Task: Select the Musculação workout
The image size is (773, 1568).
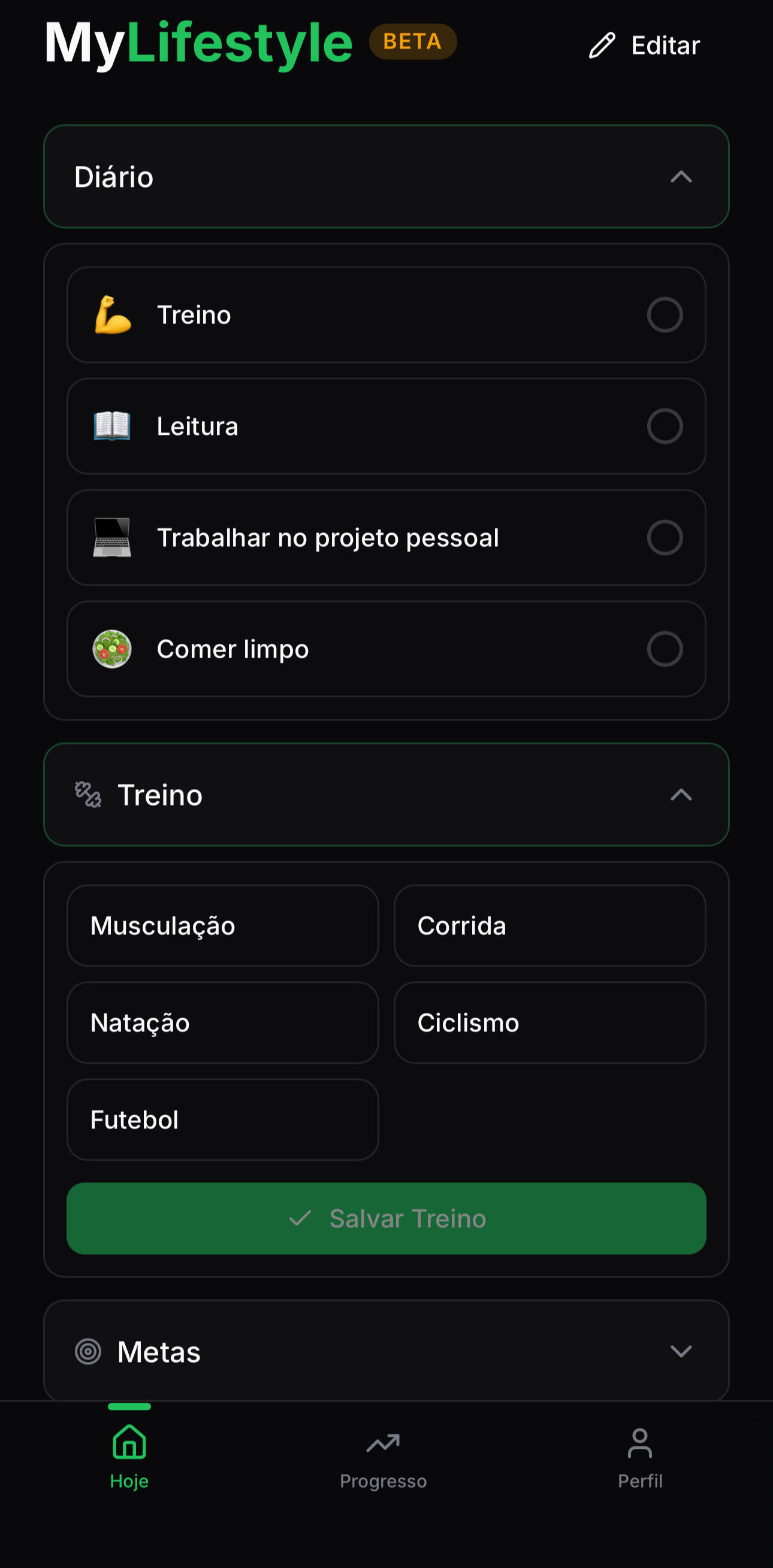Action: [222, 925]
